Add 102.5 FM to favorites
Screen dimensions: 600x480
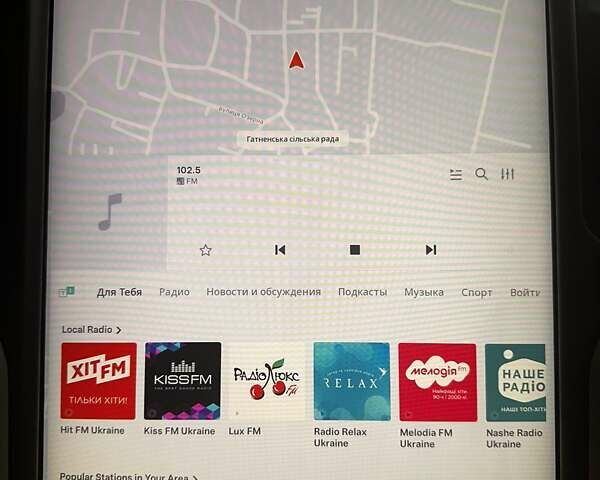(x=205, y=250)
